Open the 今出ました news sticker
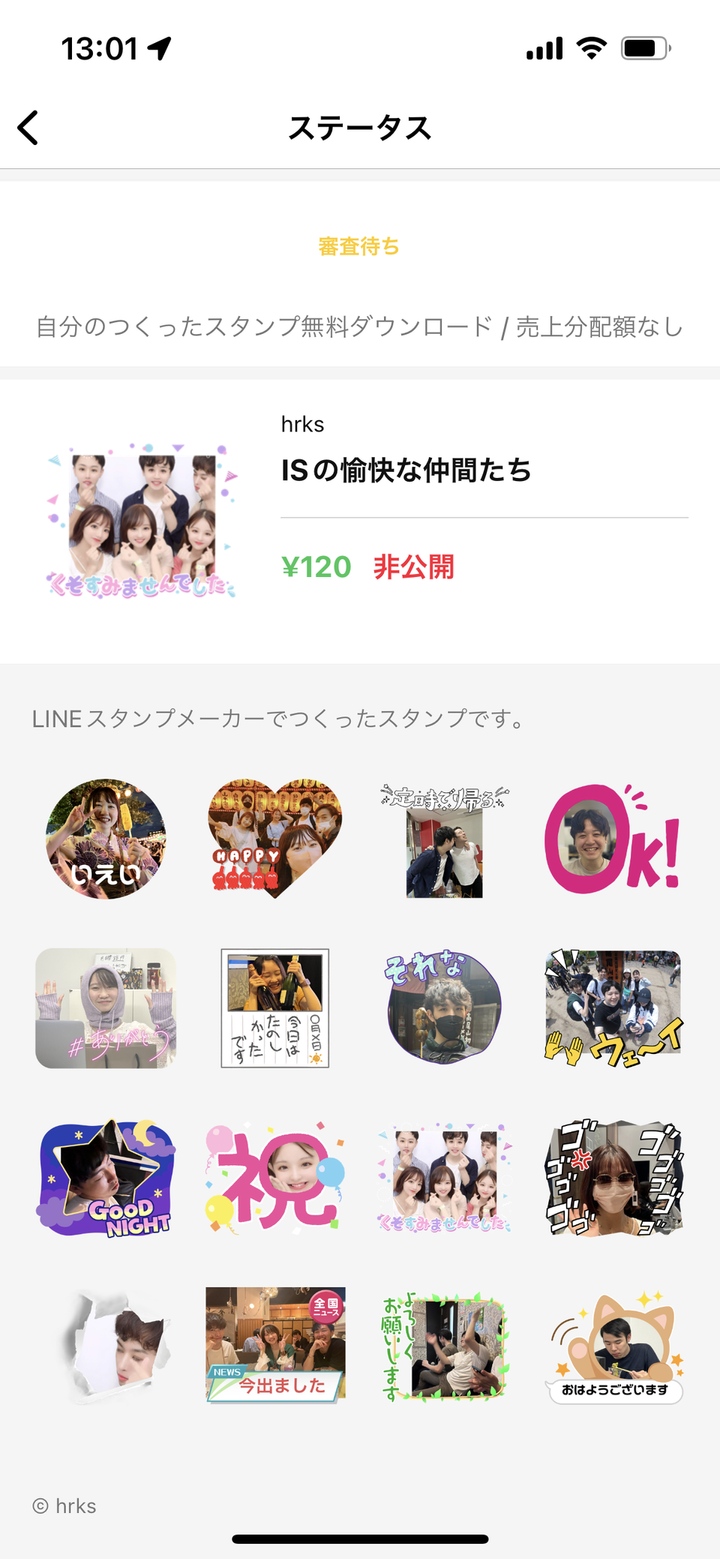The width and height of the screenshot is (720, 1559). [275, 1344]
